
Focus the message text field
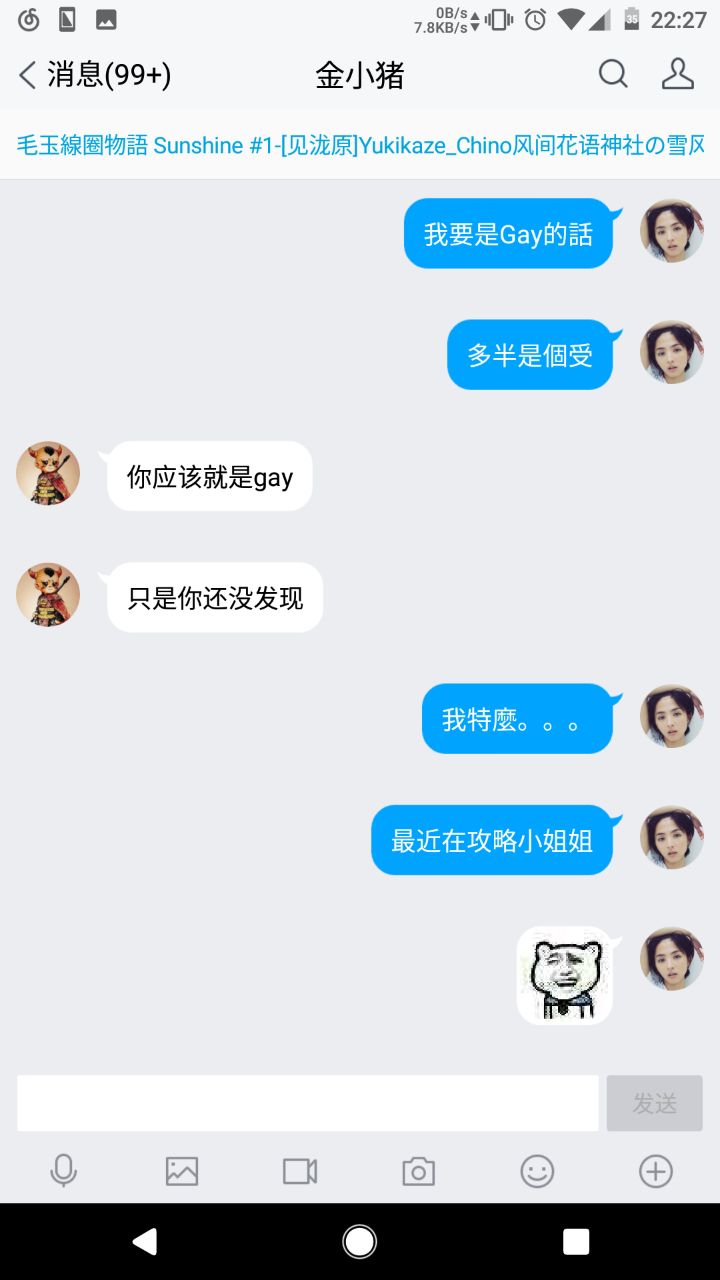[307, 1103]
